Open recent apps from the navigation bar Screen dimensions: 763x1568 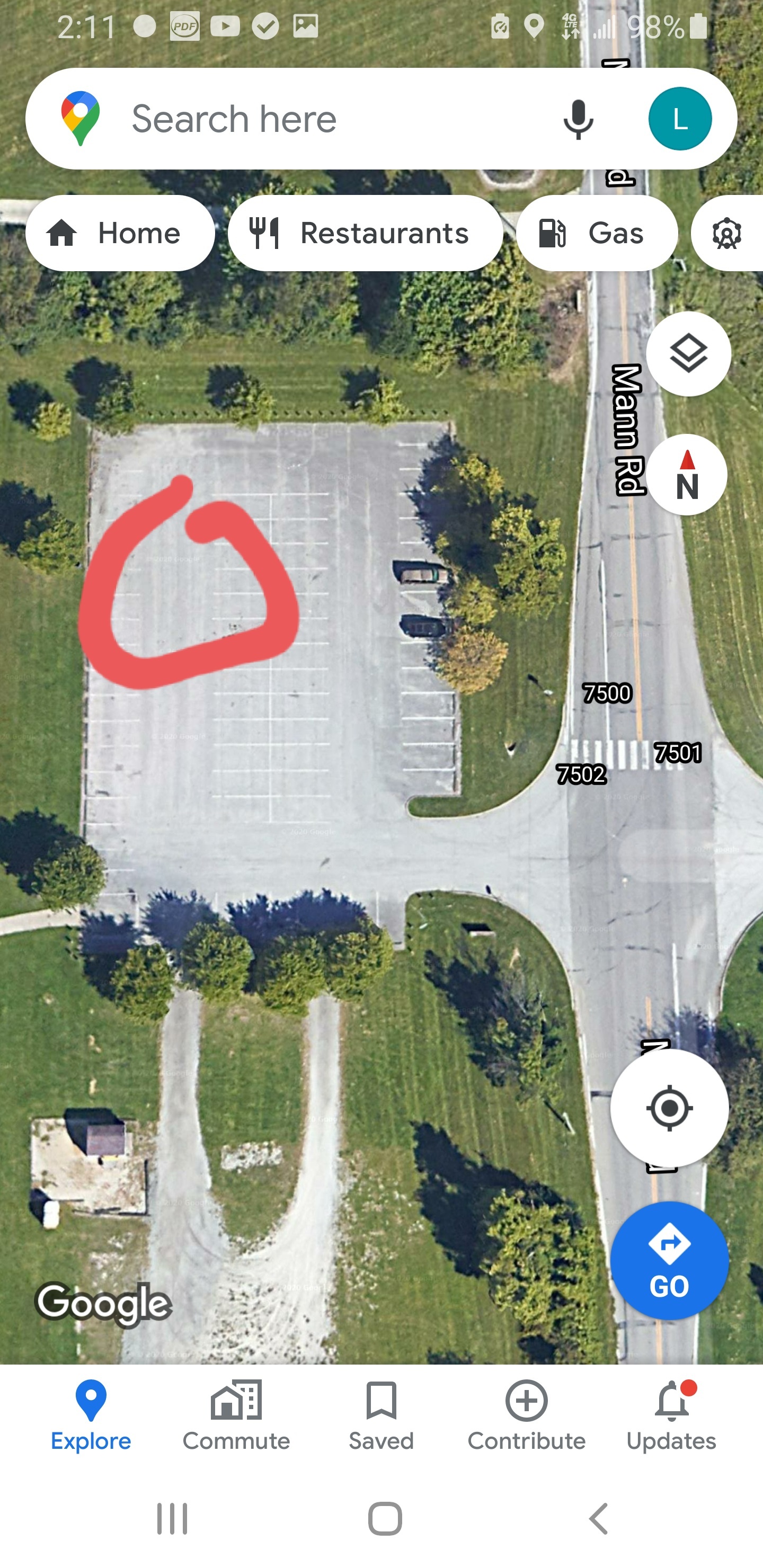[172, 1519]
